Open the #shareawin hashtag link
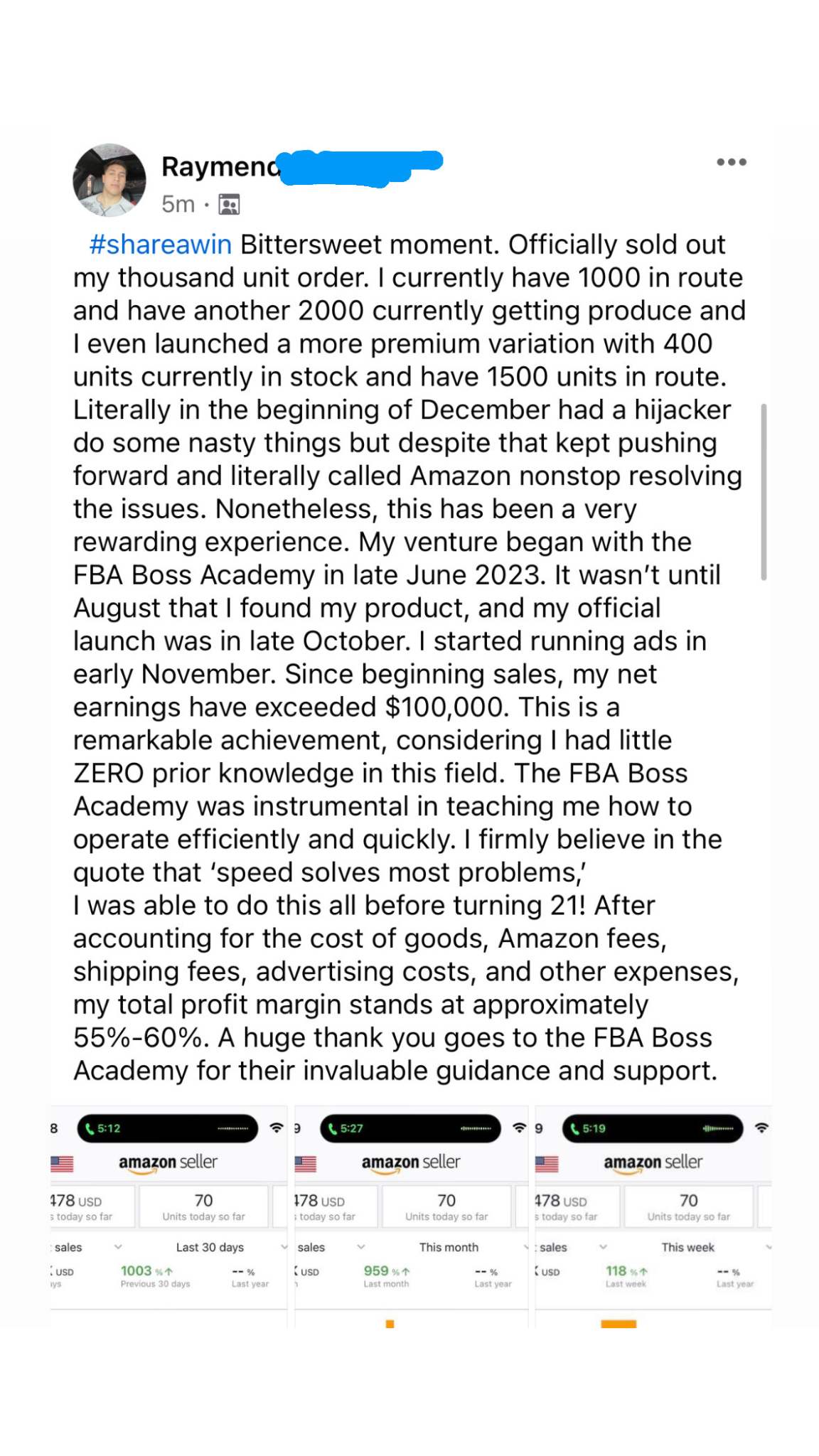 pos(160,245)
